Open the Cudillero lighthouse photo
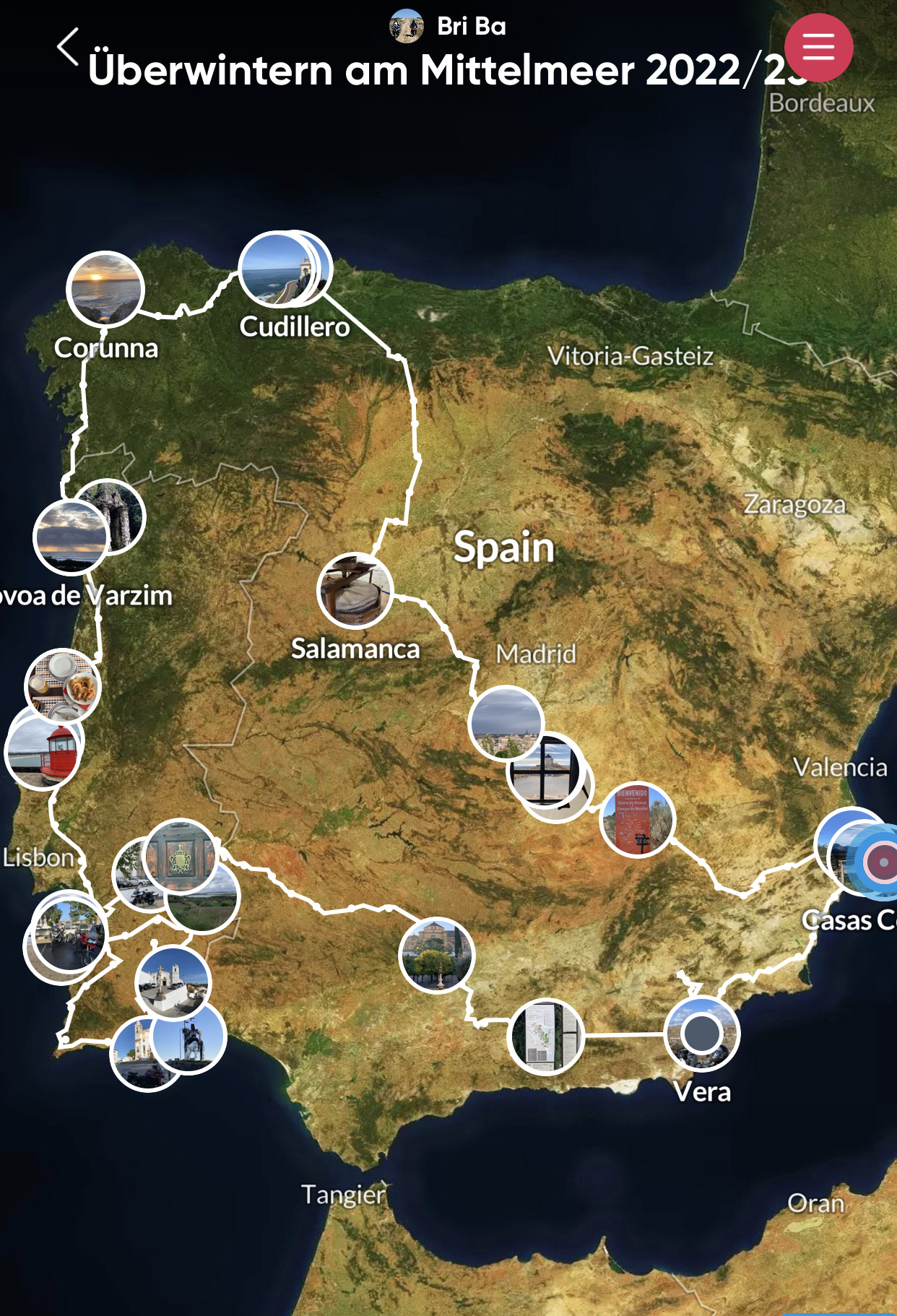 click(x=277, y=269)
